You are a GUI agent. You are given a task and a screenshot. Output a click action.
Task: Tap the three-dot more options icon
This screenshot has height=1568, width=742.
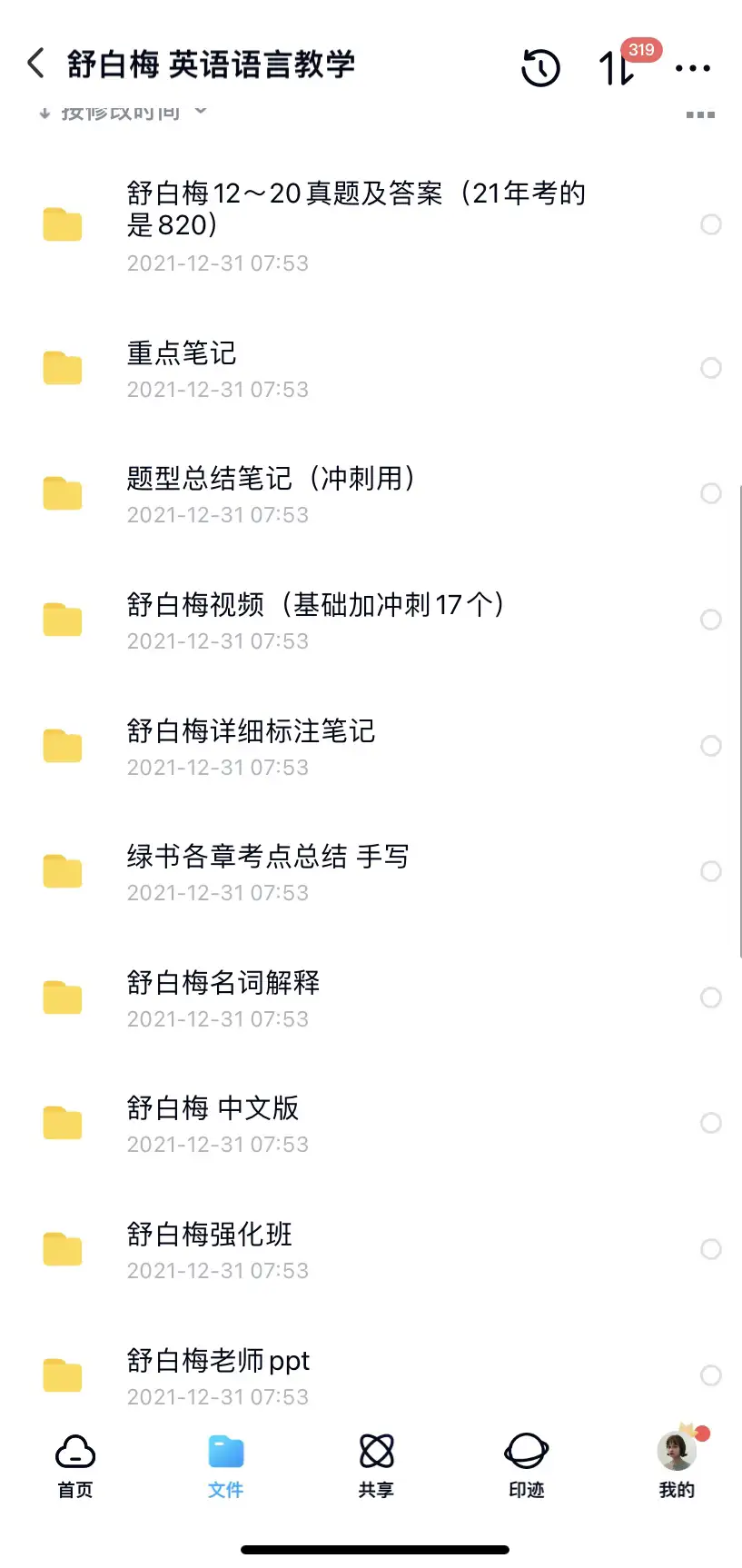tap(693, 67)
